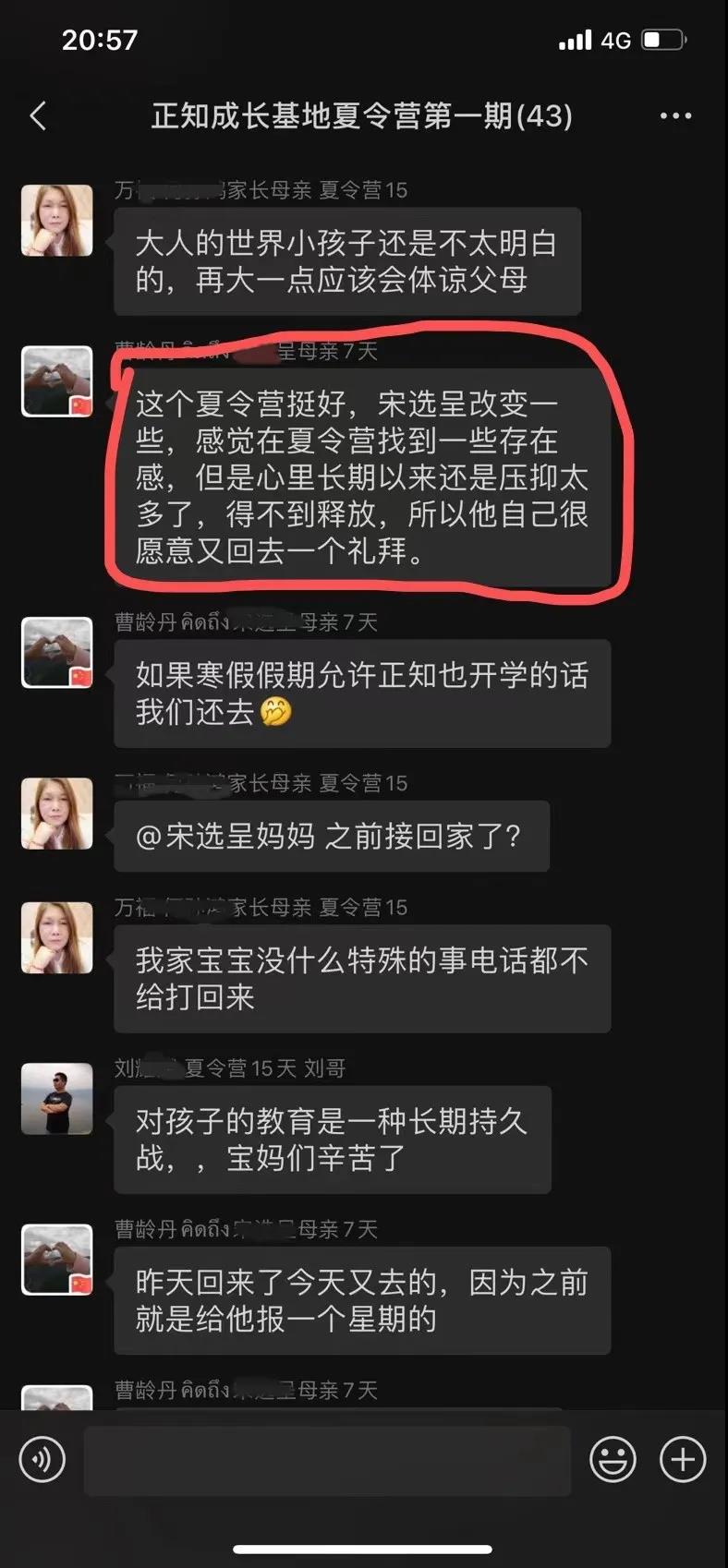The image size is (728, 1568).
Task: Focus the message text field
Action: point(327,1460)
